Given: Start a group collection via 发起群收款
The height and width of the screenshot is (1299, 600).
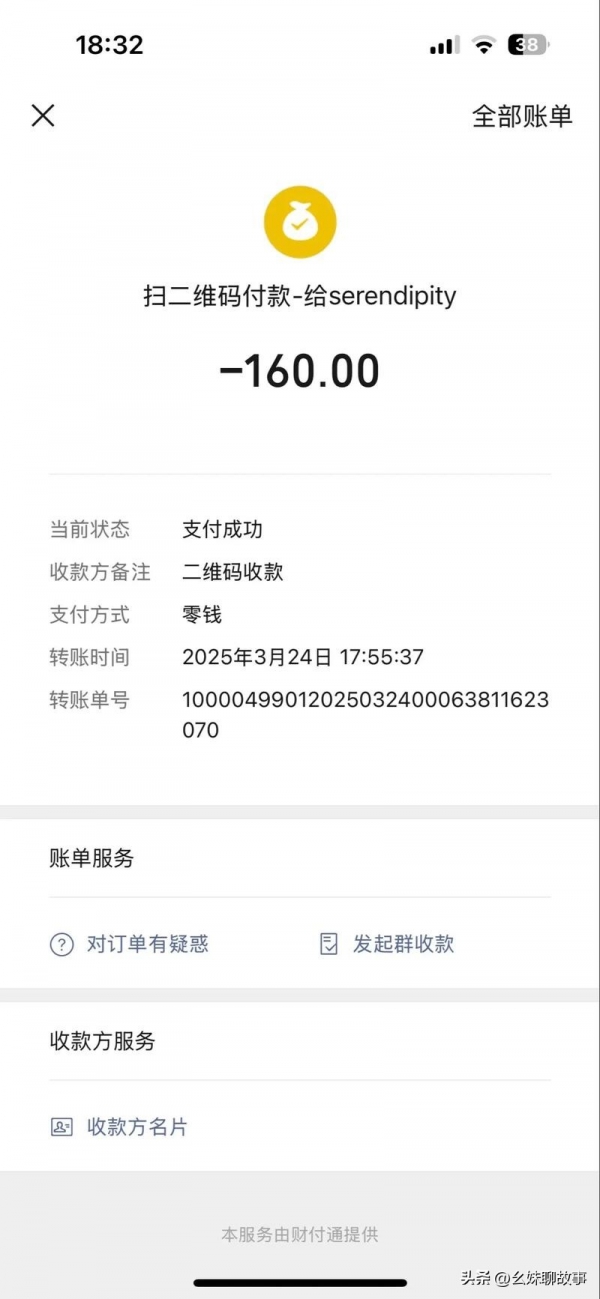Looking at the screenshot, I should (x=386, y=944).
